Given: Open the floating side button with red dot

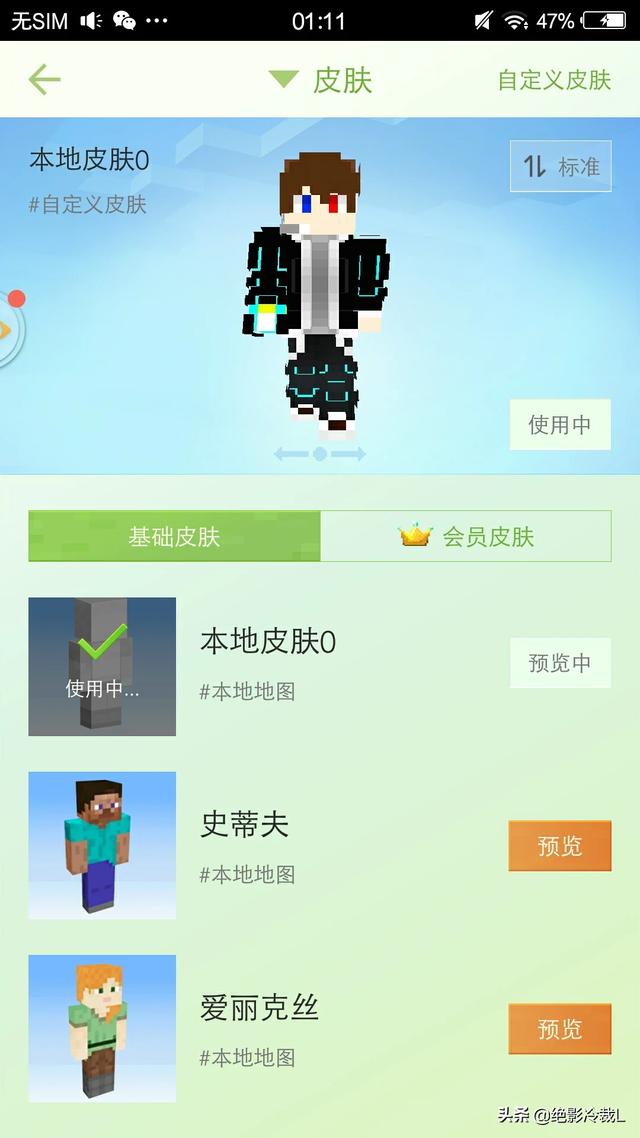Looking at the screenshot, I should point(9,327).
